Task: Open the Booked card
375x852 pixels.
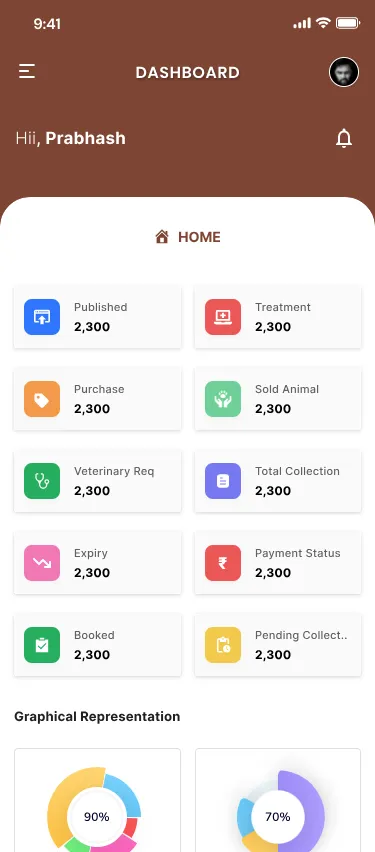Action: tap(97, 645)
